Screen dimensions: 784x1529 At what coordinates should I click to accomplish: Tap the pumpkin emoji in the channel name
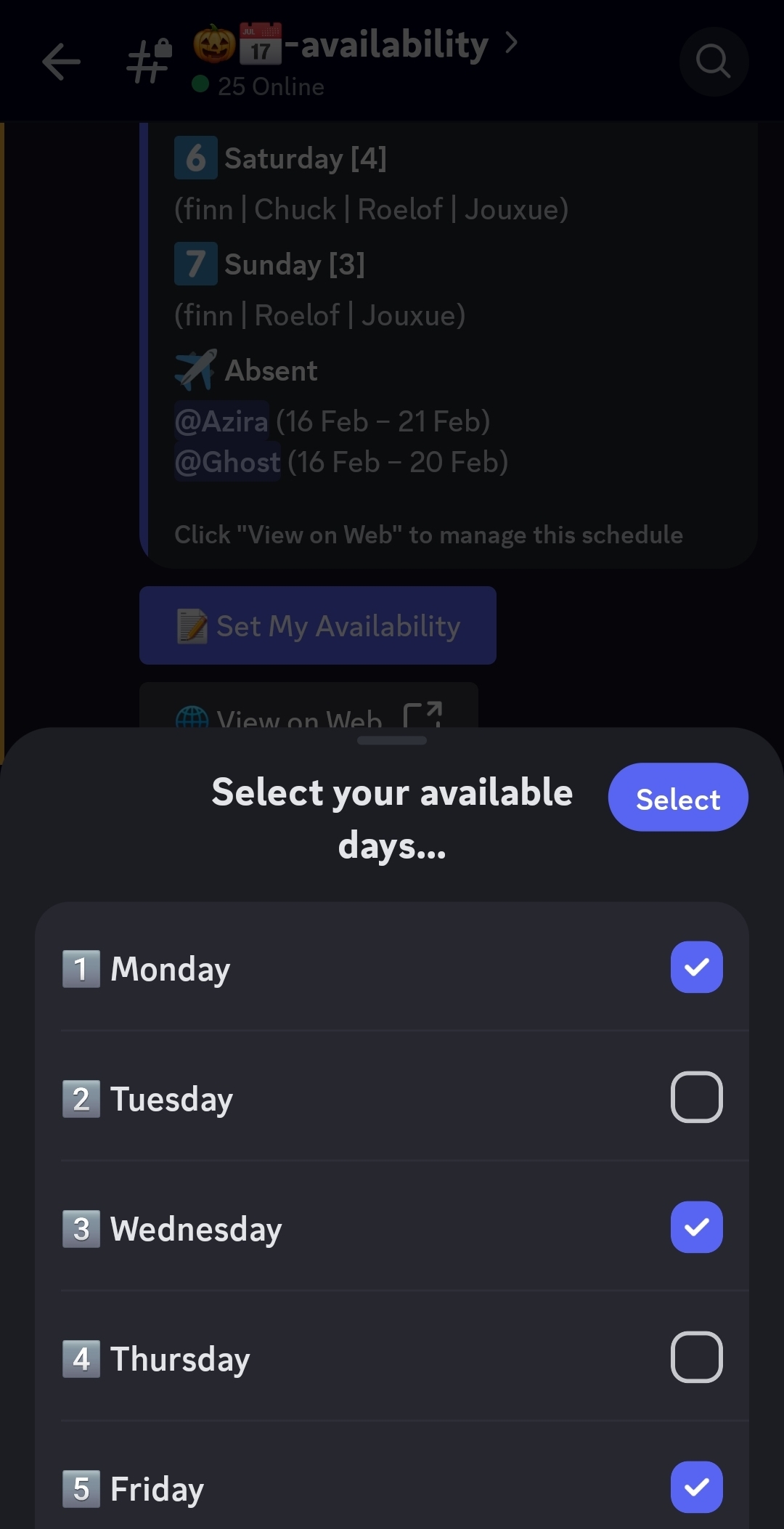pyautogui.click(x=213, y=44)
